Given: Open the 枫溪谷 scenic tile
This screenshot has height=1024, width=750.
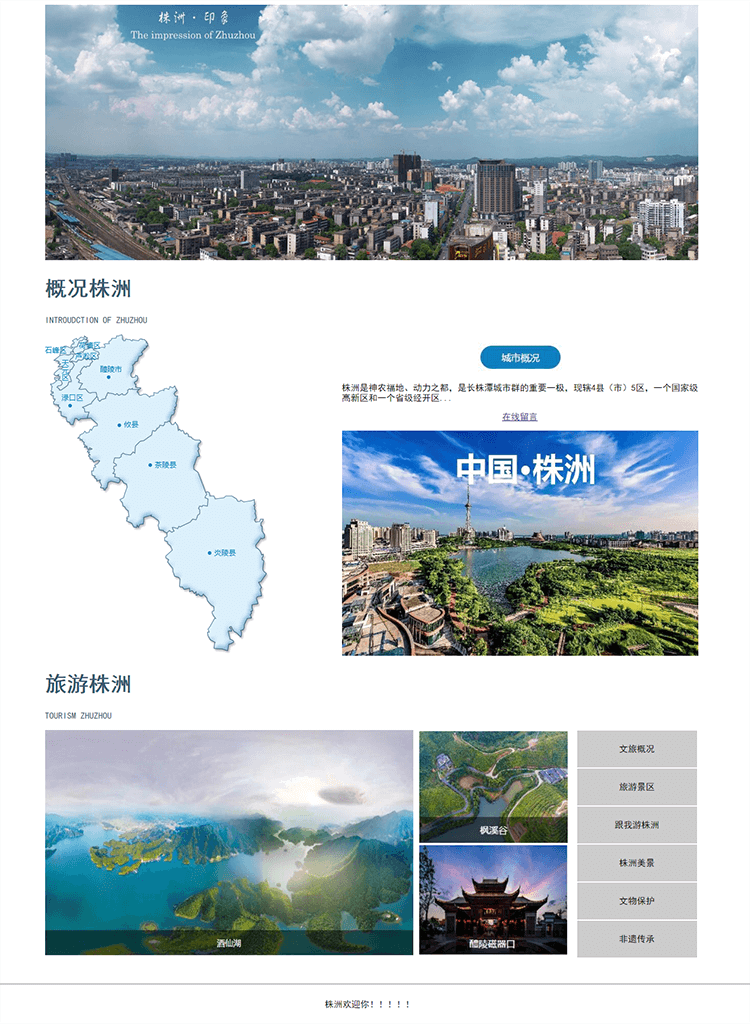Looking at the screenshot, I should pyautogui.click(x=493, y=786).
